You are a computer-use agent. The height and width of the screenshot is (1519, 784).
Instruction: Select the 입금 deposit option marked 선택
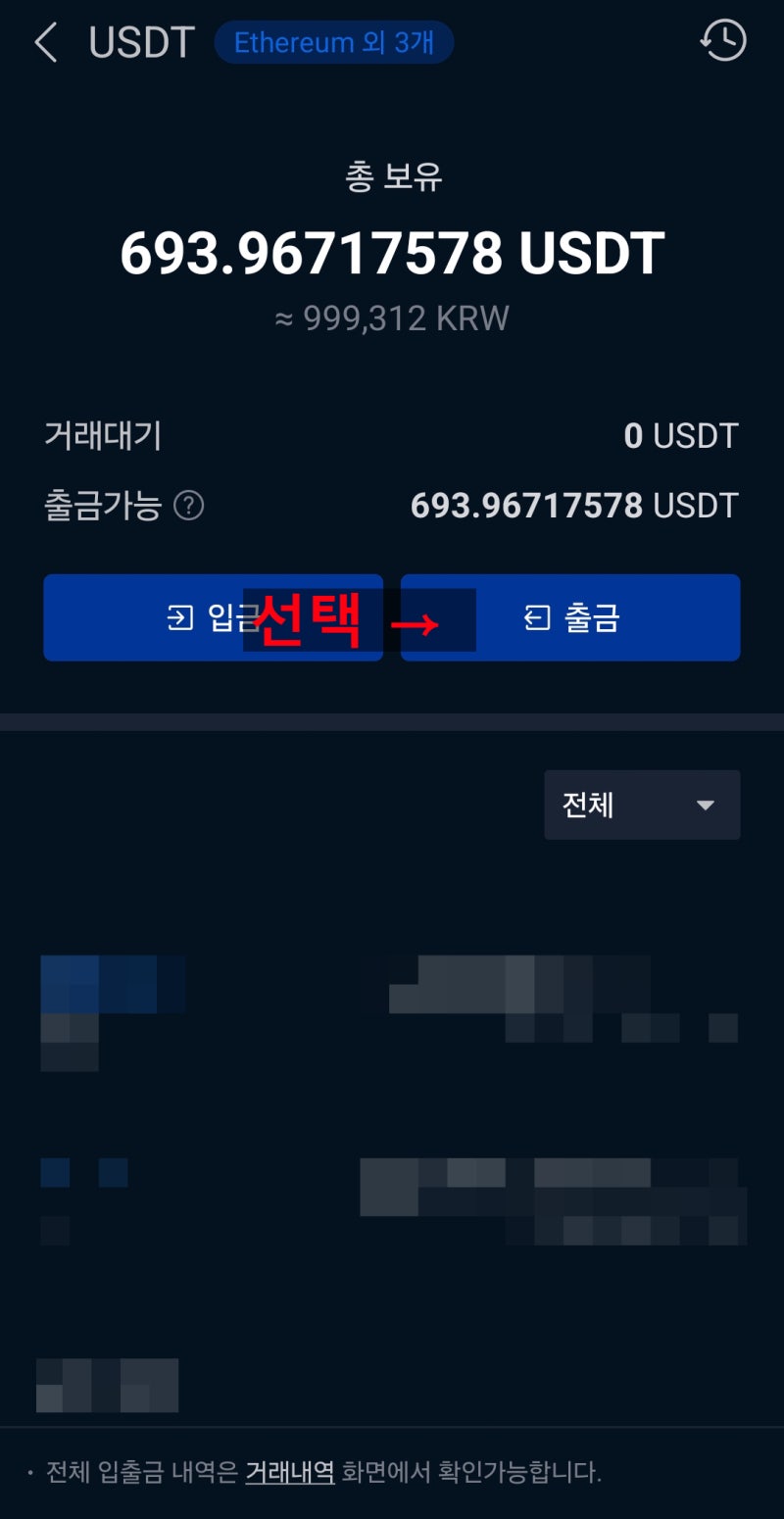(214, 617)
